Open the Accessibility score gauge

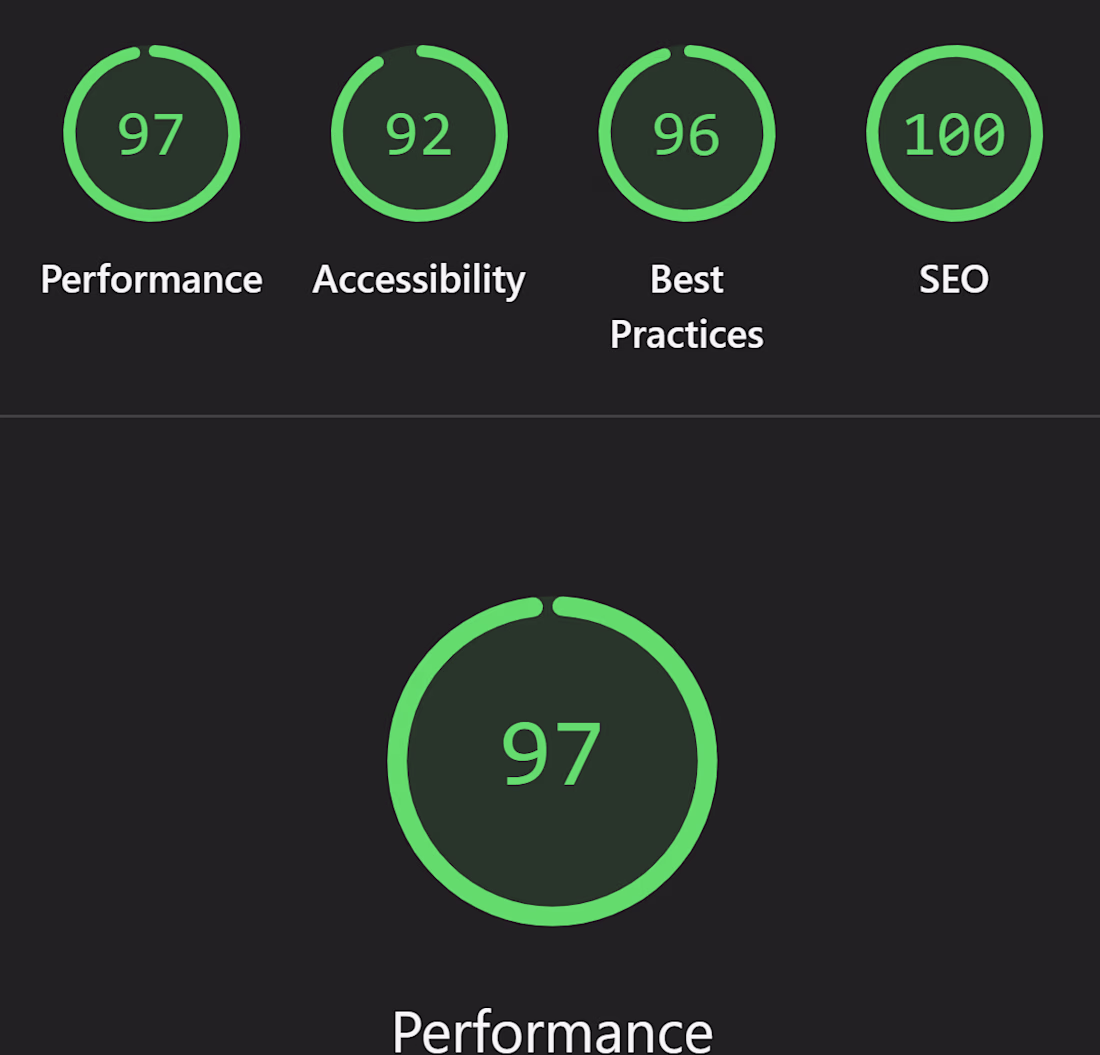(x=419, y=134)
